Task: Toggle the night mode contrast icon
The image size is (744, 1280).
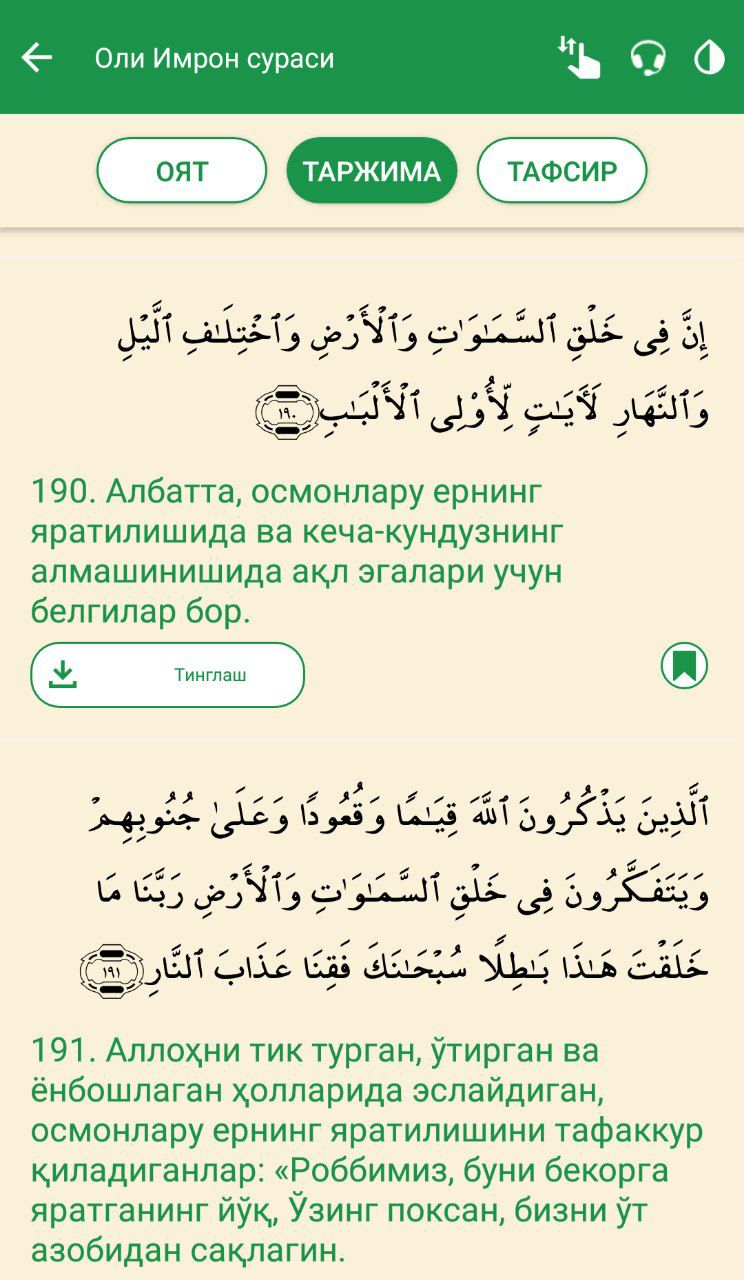Action: click(709, 58)
